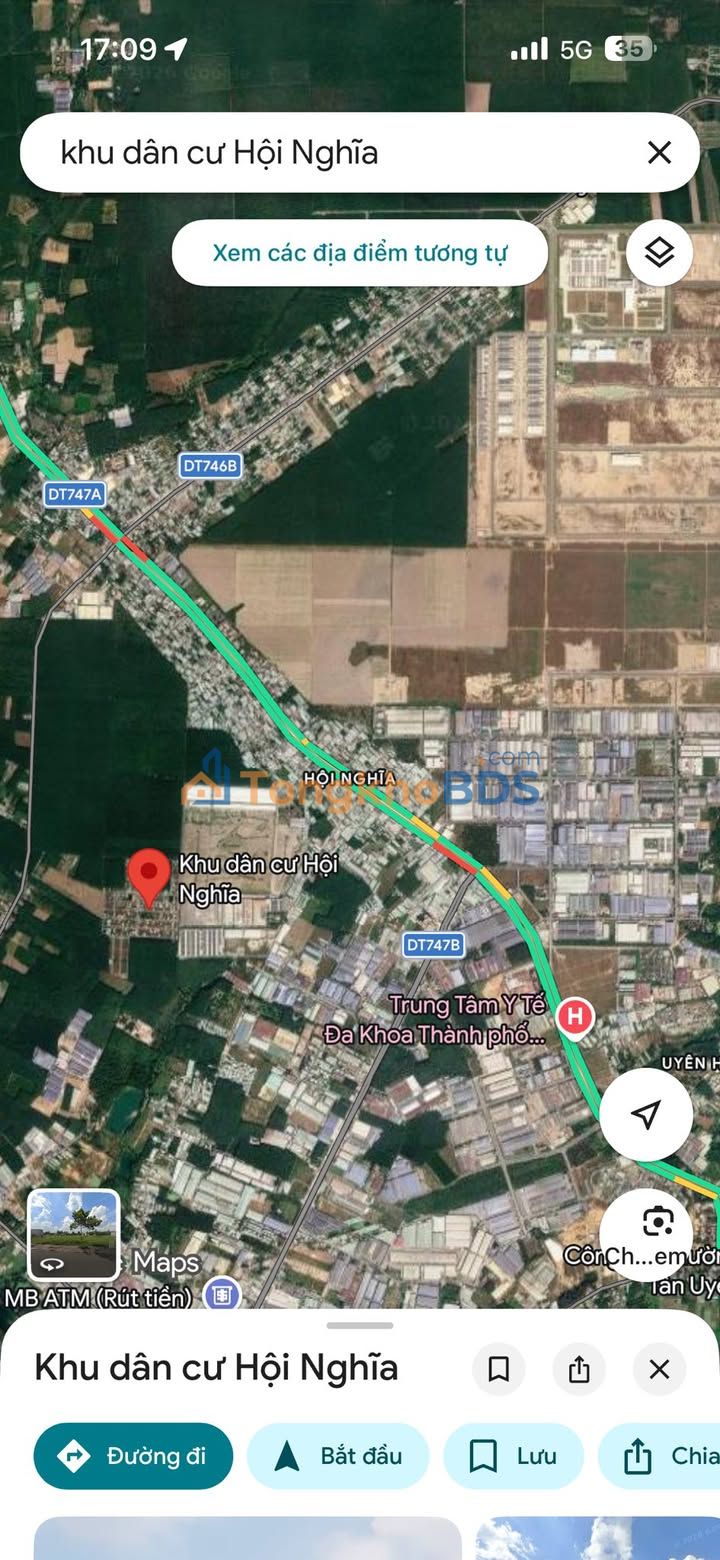Tap the search field showing khu dân cư Hội Nghĩa
720x1560 pixels.
(330, 153)
